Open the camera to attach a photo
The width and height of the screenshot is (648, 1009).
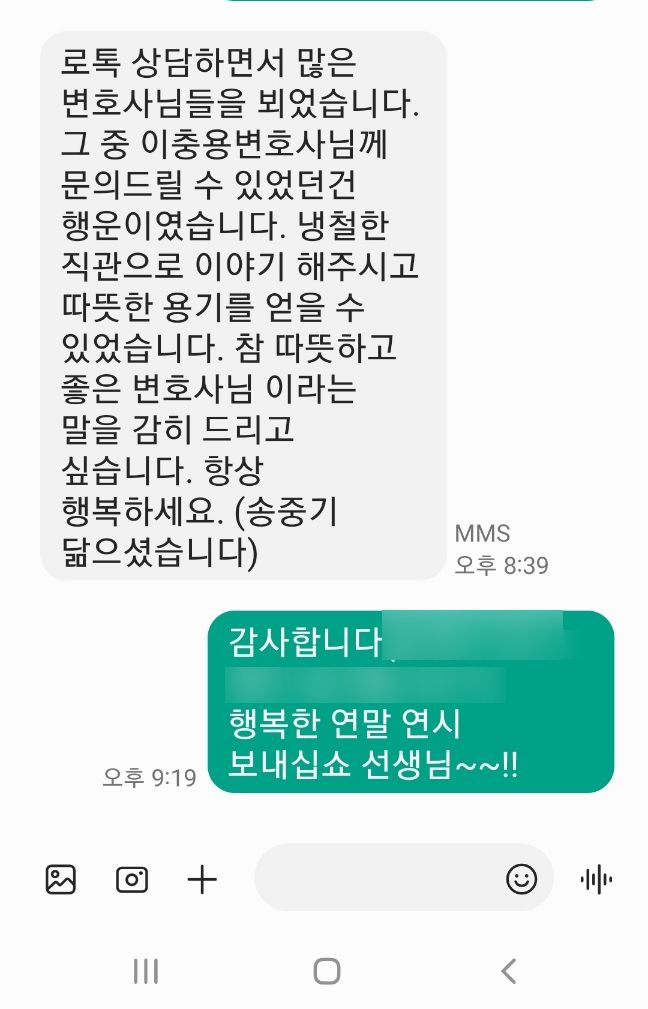[x=132, y=879]
